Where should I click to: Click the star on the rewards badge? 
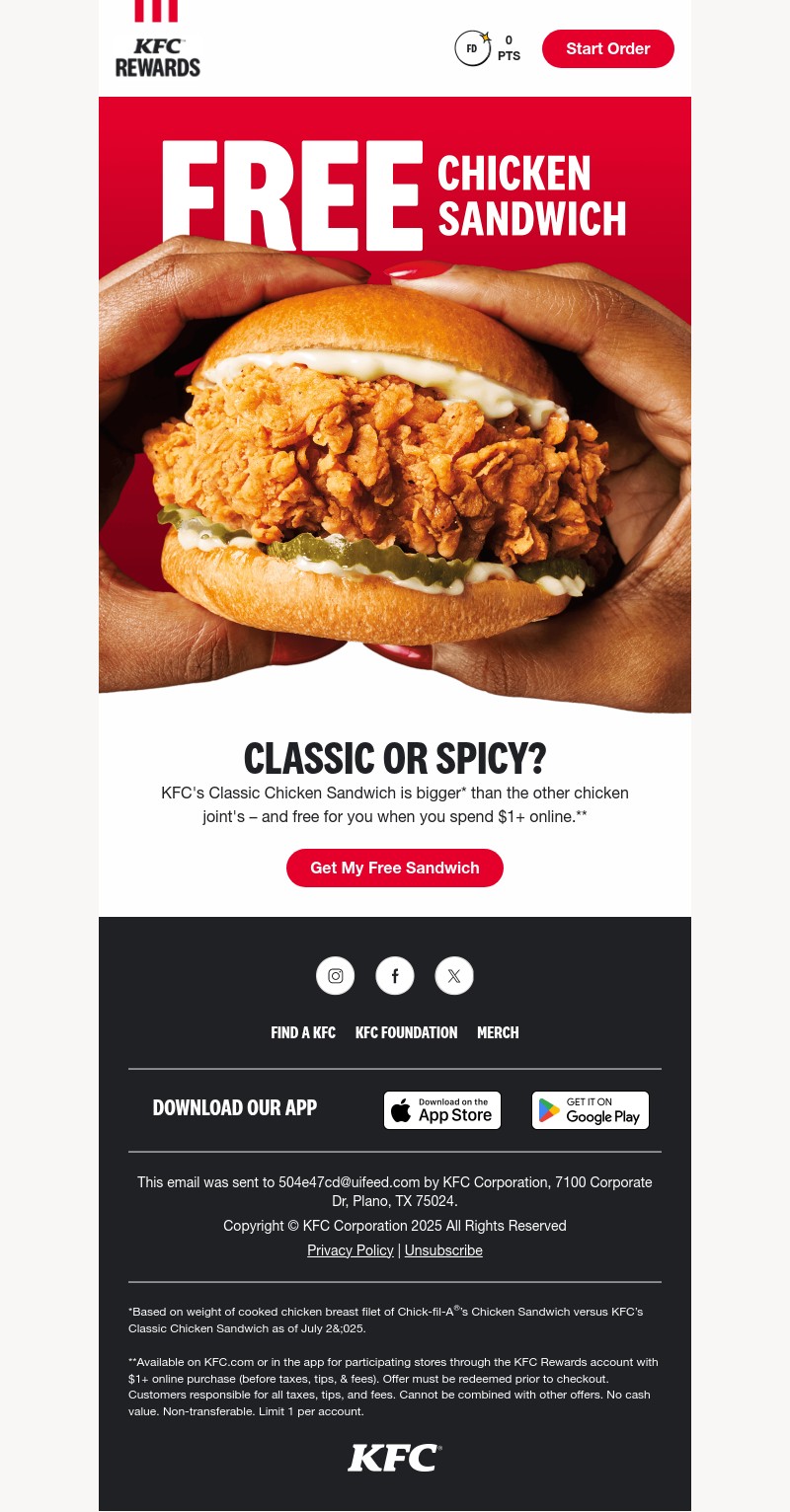coord(486,36)
